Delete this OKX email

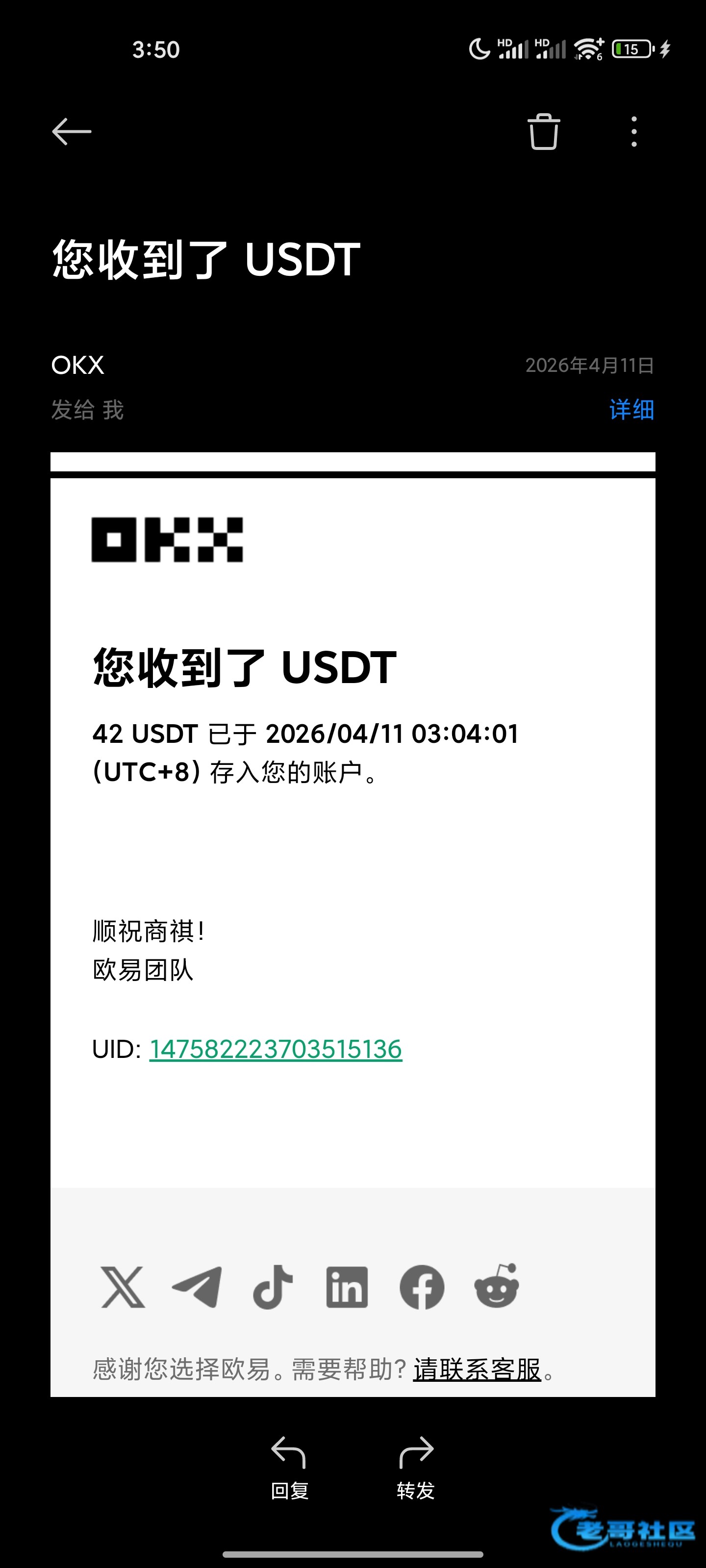[x=543, y=131]
